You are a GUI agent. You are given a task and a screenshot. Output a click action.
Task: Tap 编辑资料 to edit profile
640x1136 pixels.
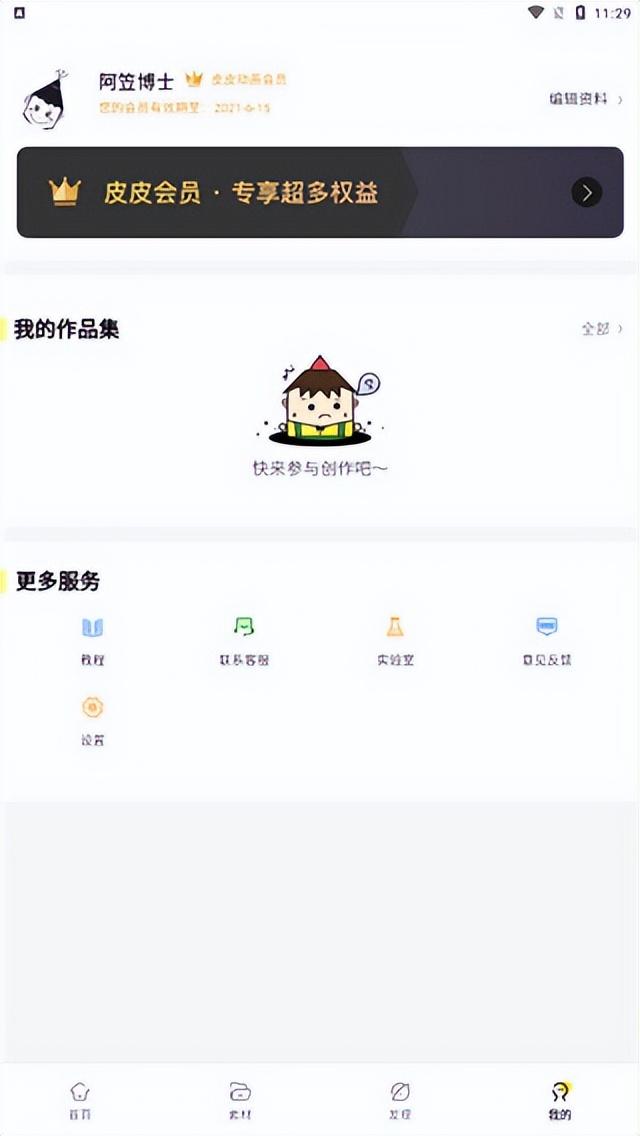pyautogui.click(x=585, y=99)
